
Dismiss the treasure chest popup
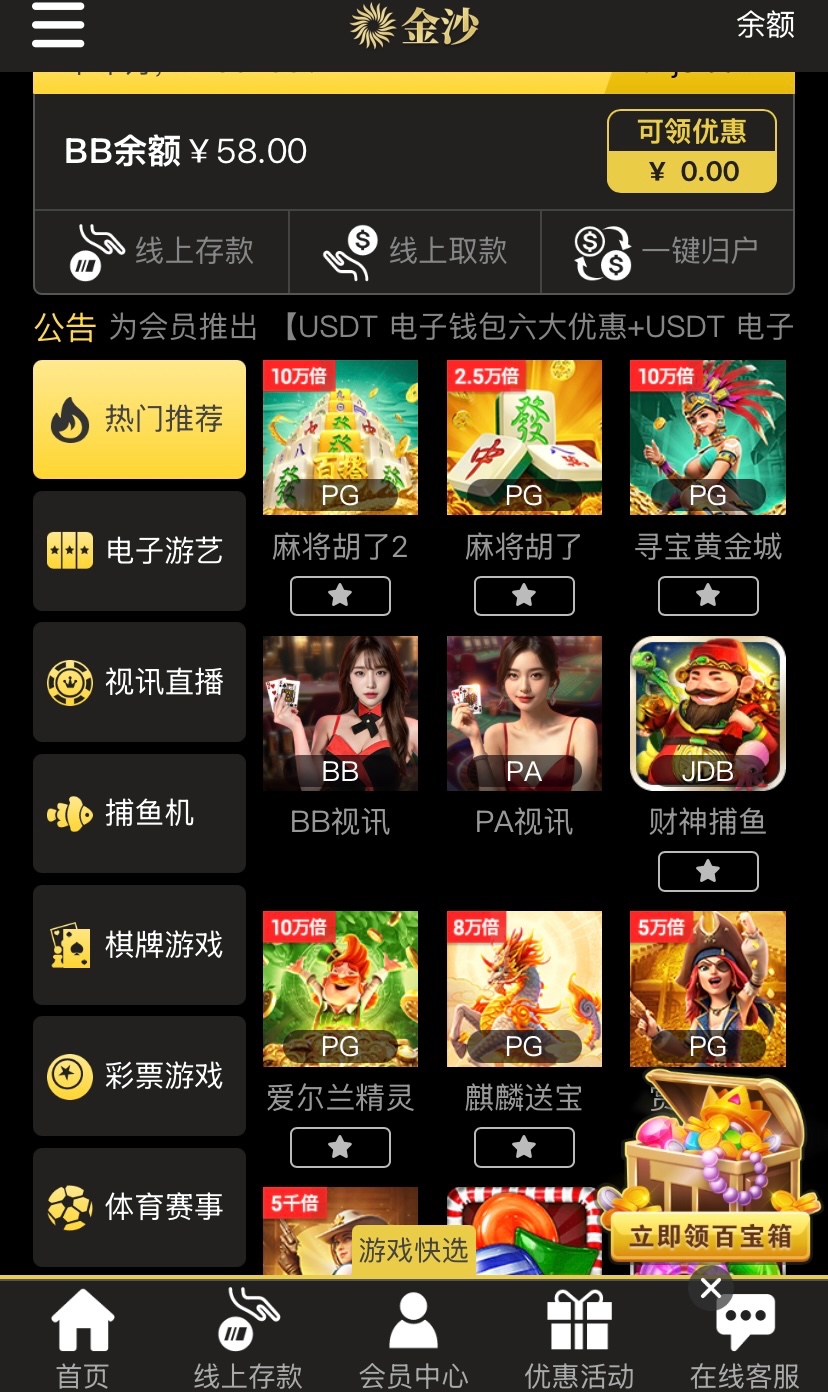(x=711, y=1288)
